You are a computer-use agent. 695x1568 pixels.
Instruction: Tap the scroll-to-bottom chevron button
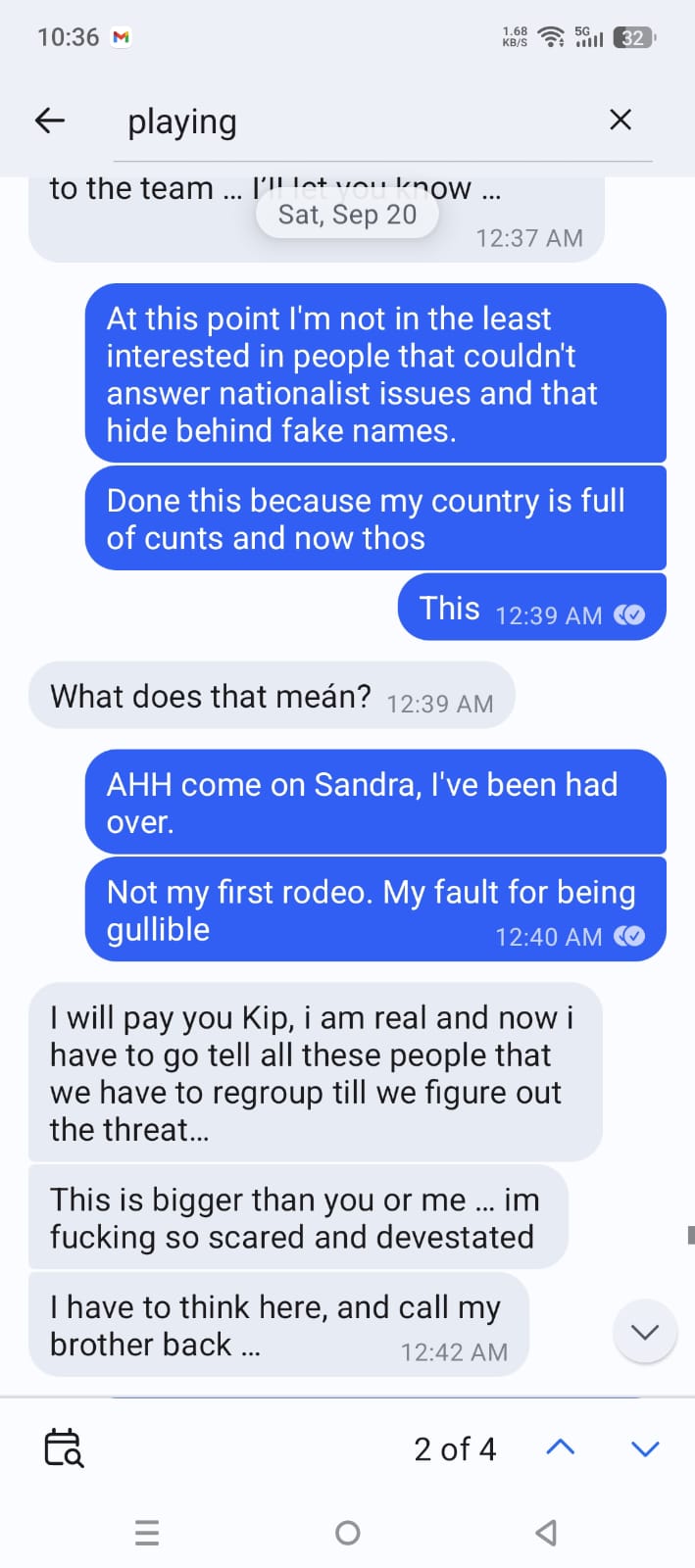pos(644,1332)
